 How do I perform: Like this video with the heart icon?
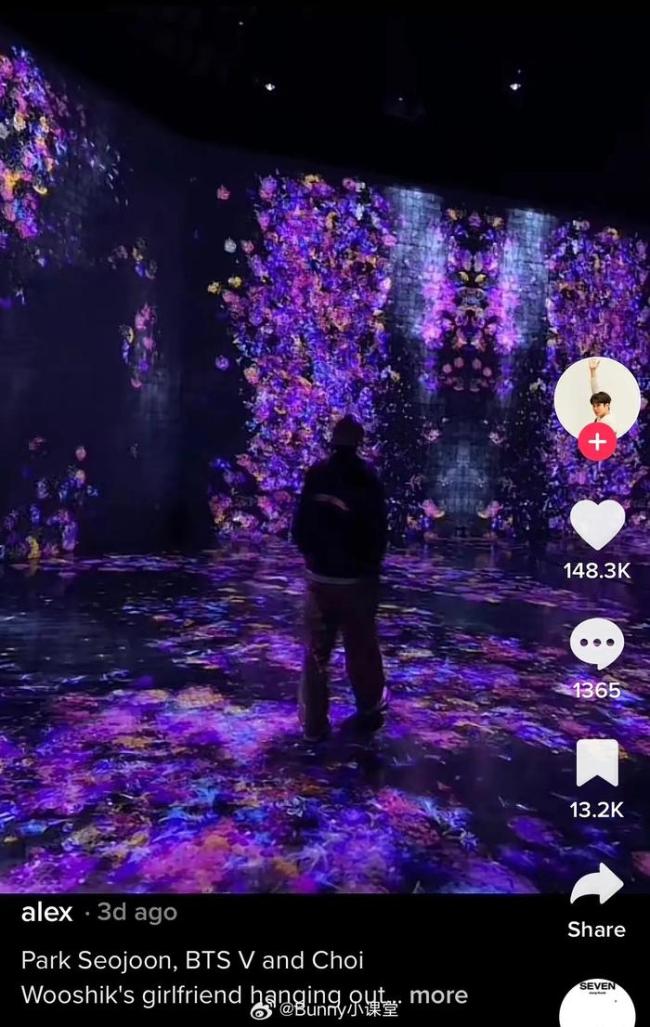[x=597, y=524]
